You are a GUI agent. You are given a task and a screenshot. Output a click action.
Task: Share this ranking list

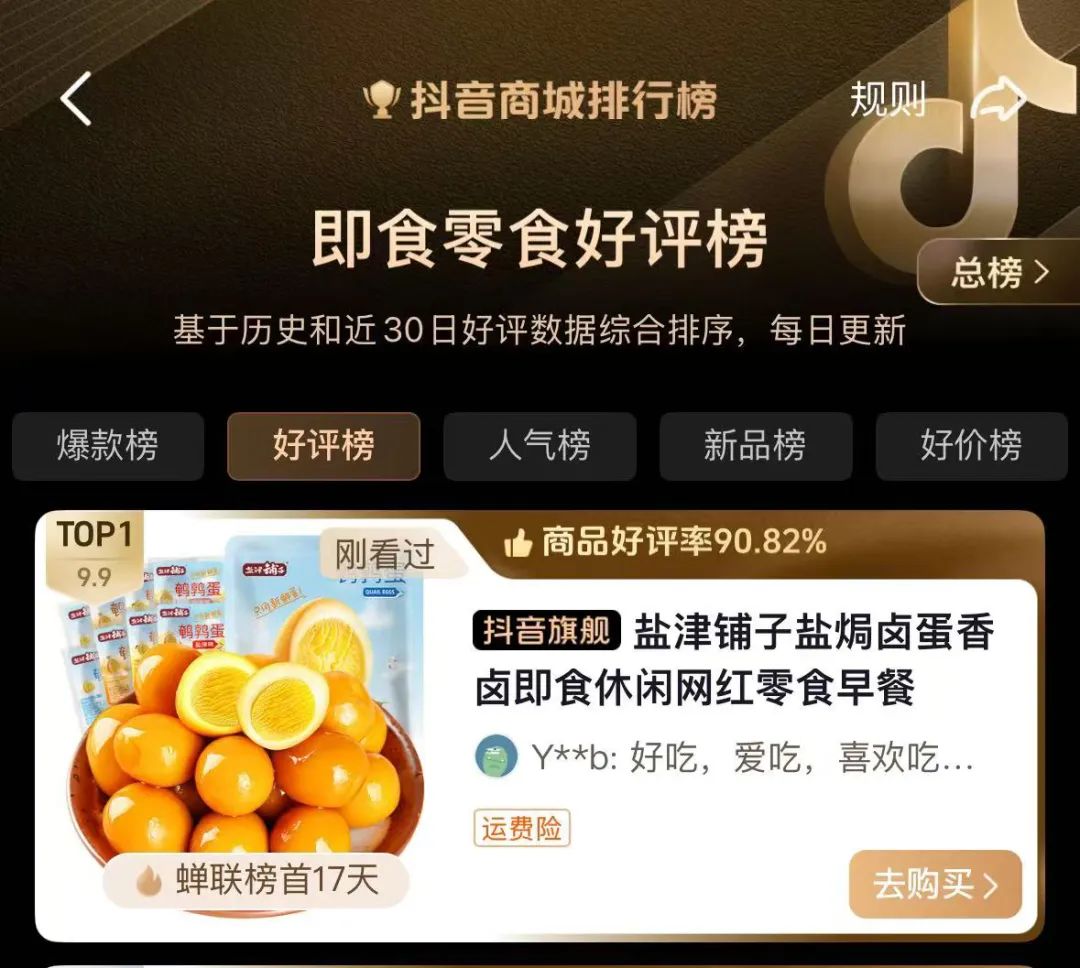[998, 99]
